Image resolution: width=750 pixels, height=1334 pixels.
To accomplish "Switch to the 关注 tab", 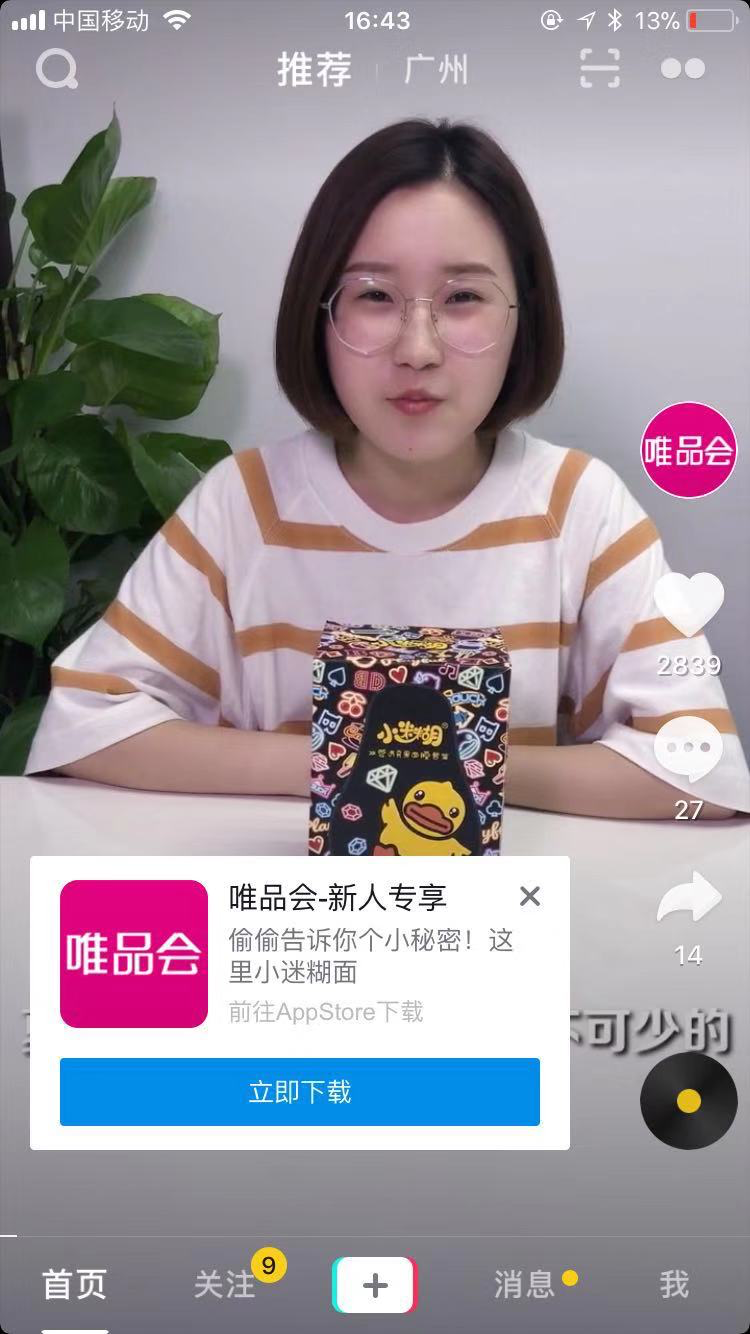I will (224, 1284).
